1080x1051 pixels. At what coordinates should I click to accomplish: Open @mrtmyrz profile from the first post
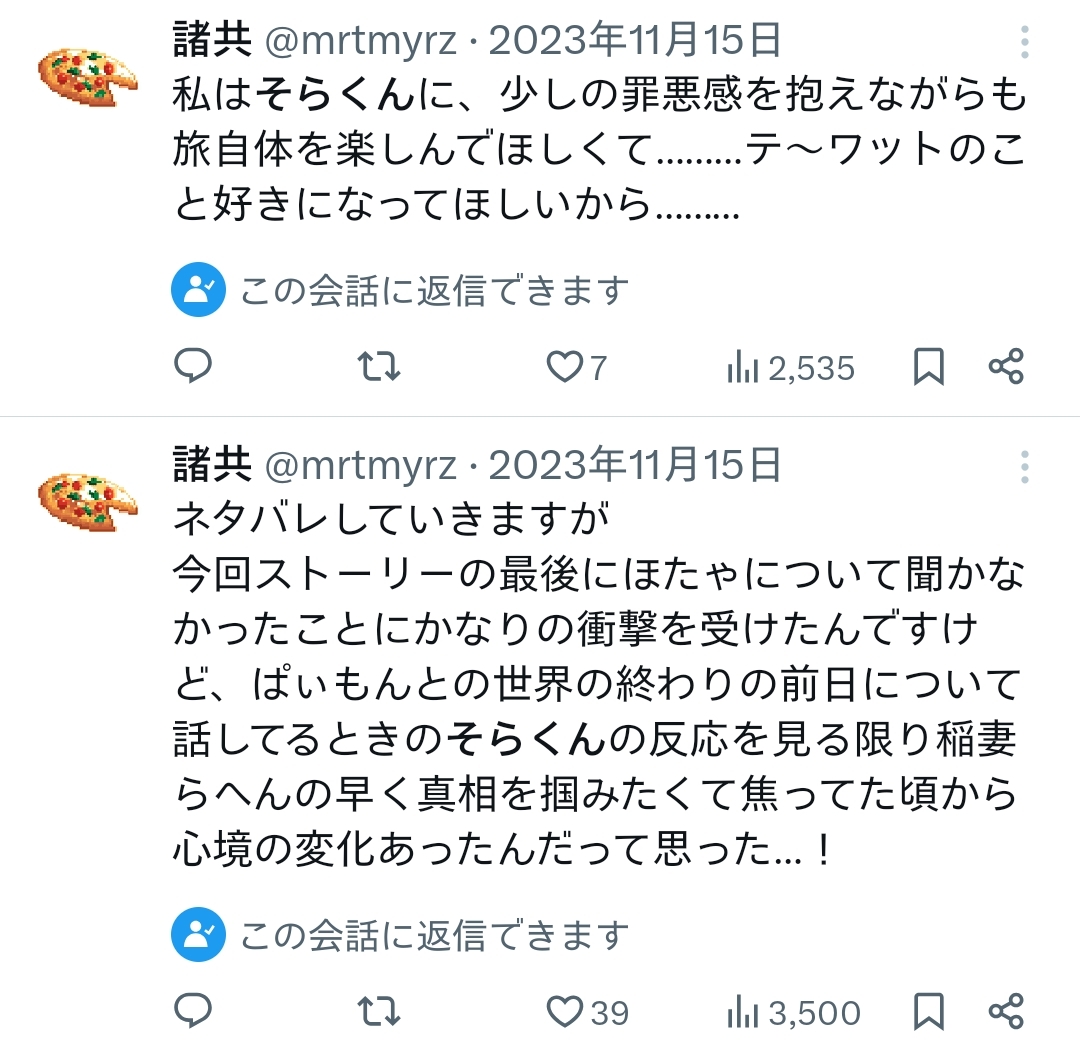pyautogui.click(x=360, y=40)
